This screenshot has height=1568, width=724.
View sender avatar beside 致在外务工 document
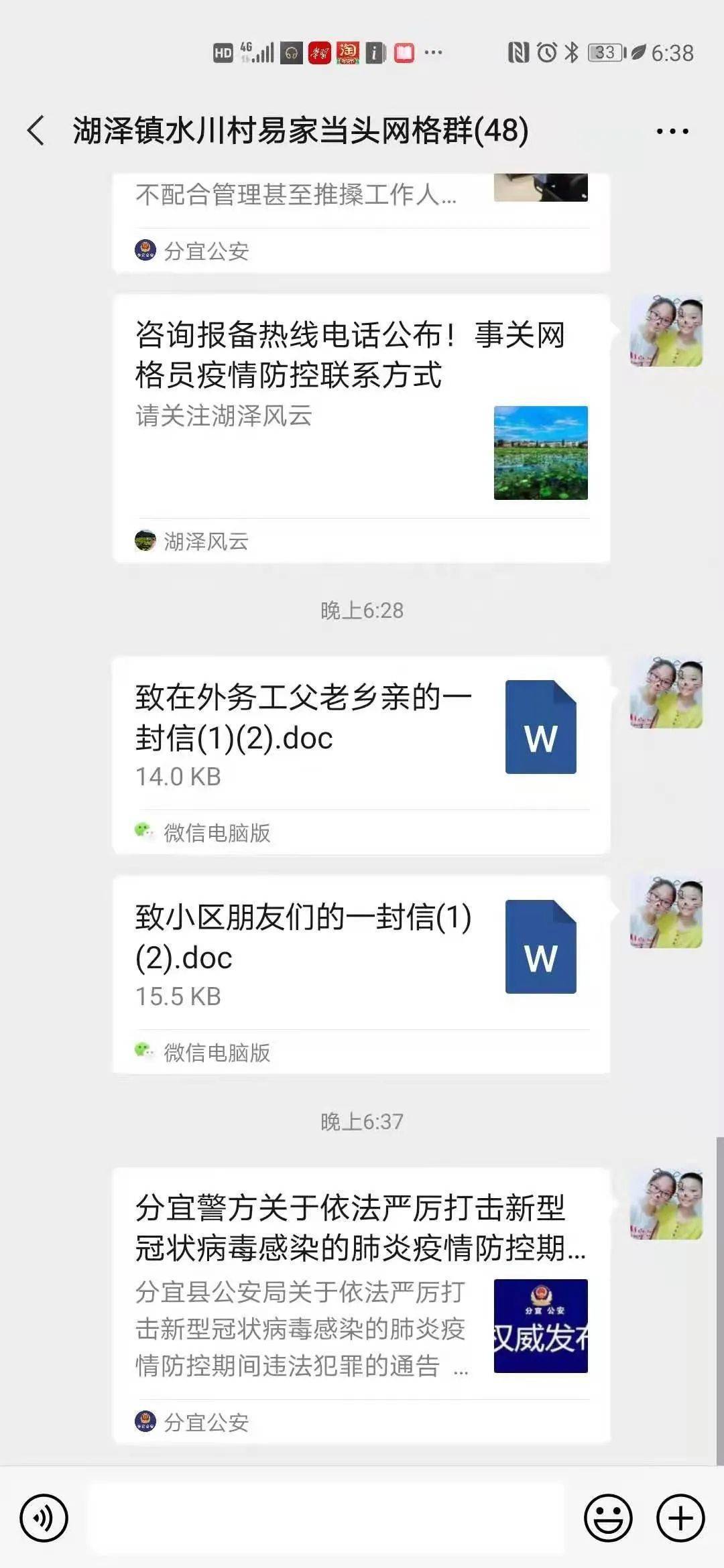click(x=666, y=693)
